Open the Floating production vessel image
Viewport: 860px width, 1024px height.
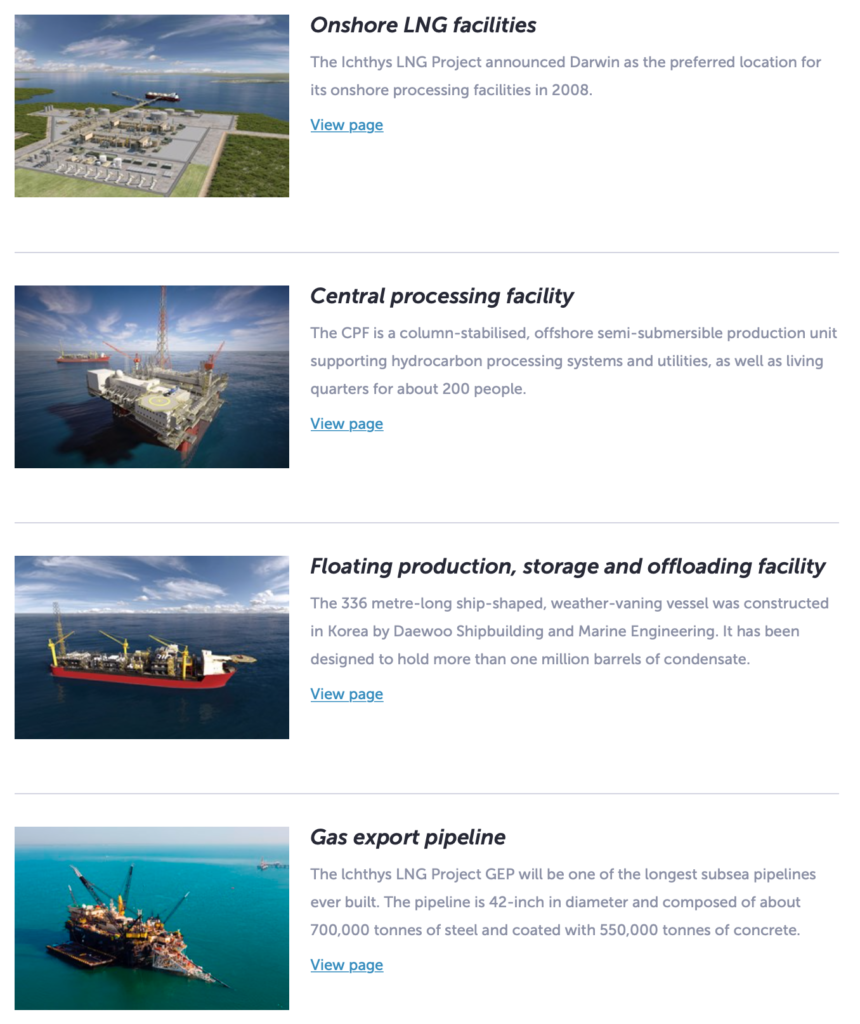click(152, 647)
